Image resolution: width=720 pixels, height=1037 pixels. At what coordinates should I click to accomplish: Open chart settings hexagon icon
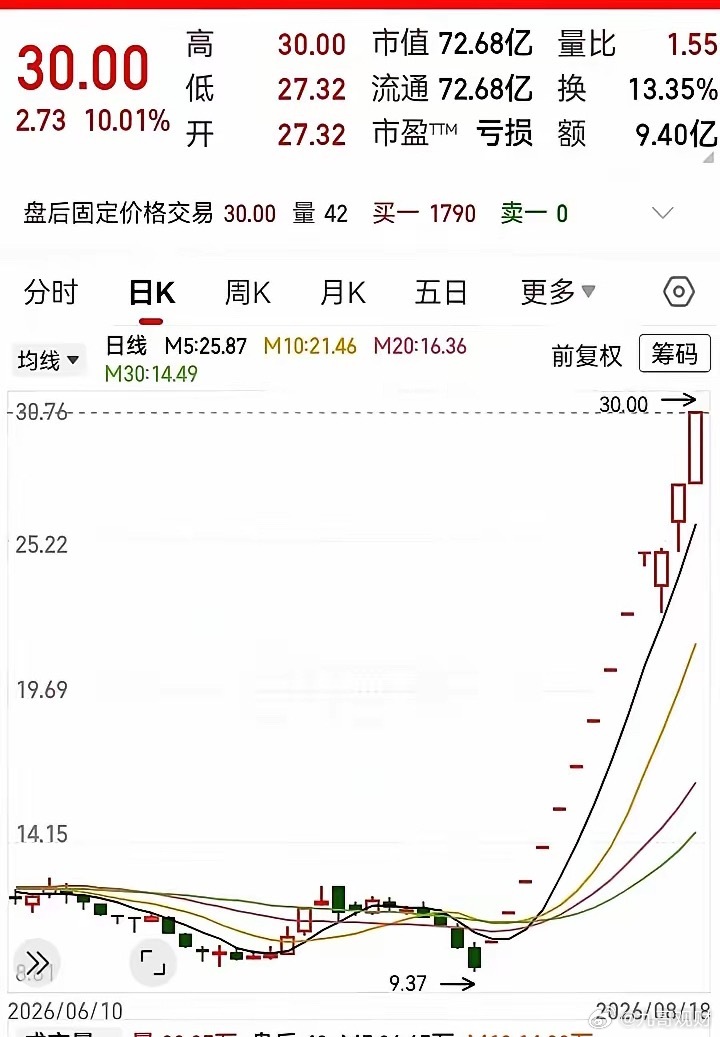pos(679,292)
